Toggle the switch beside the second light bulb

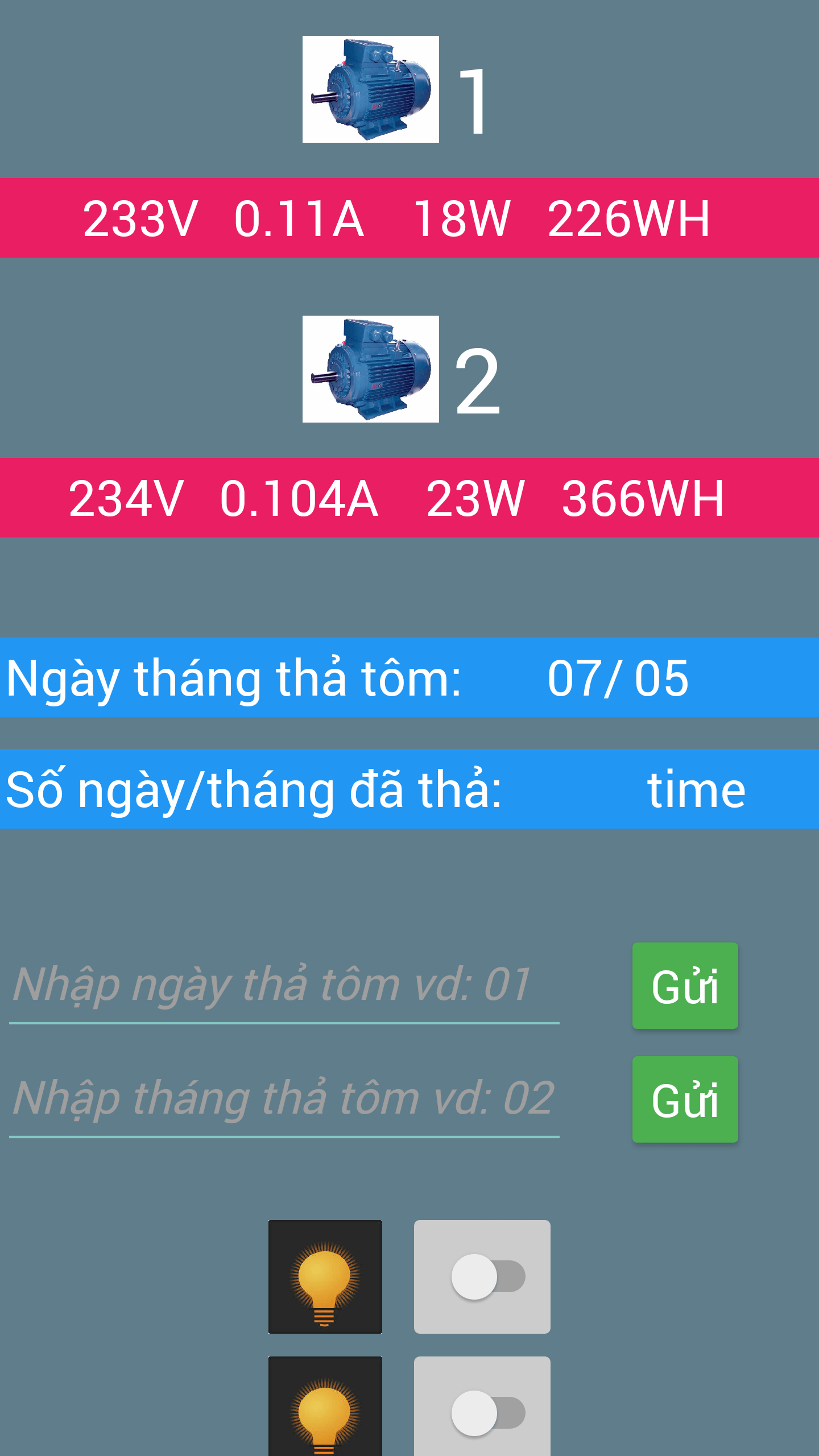pyautogui.click(x=482, y=1407)
